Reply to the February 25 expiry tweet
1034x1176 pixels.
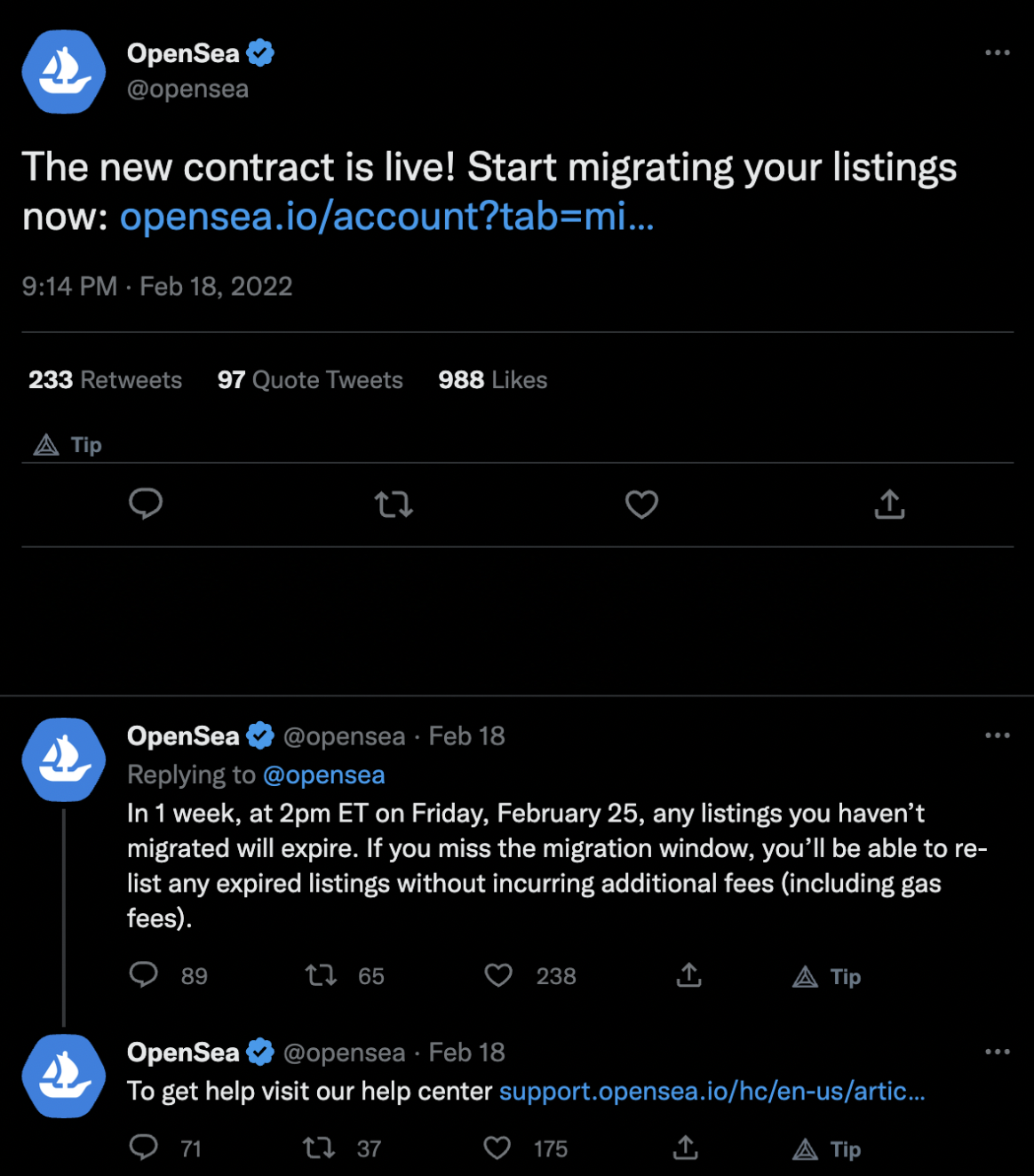pos(144,975)
